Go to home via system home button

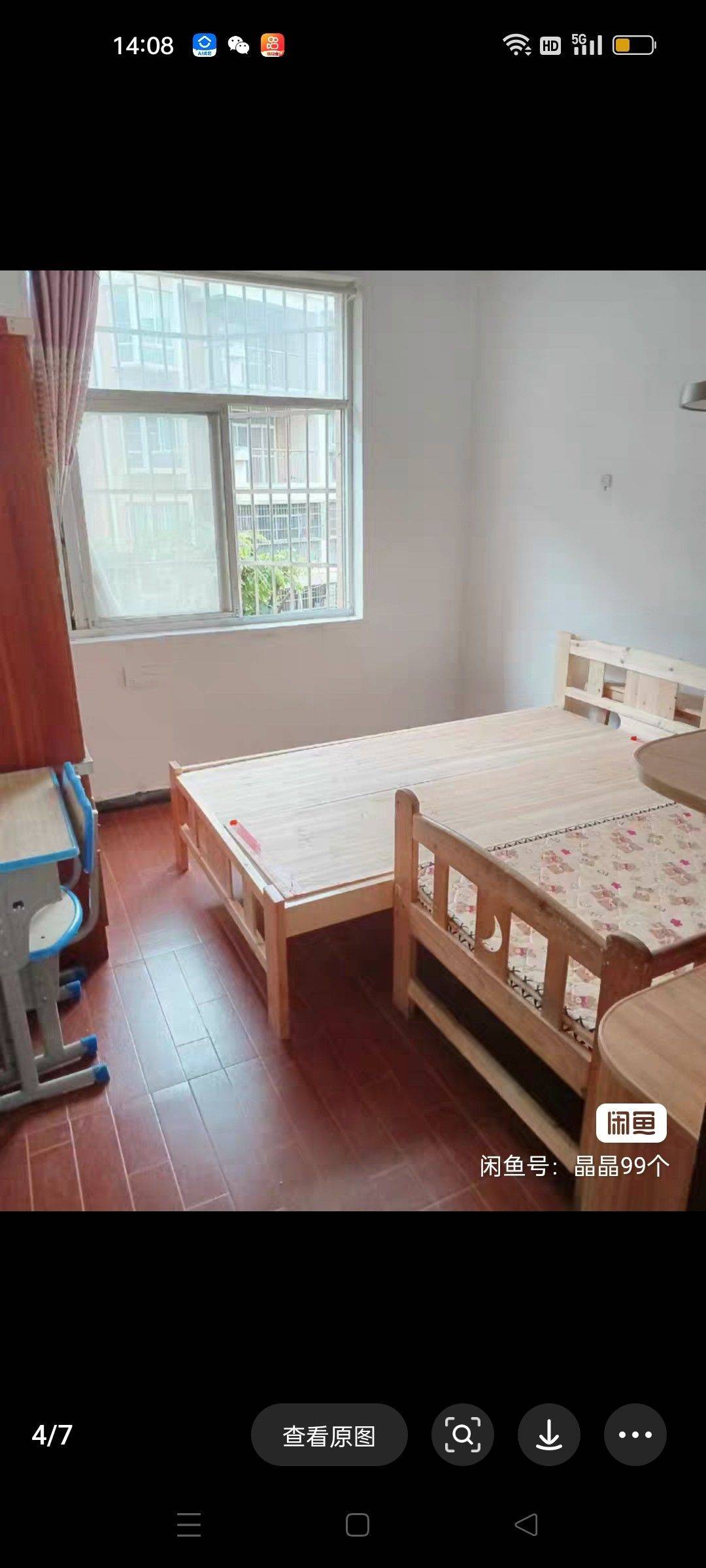358,1525
